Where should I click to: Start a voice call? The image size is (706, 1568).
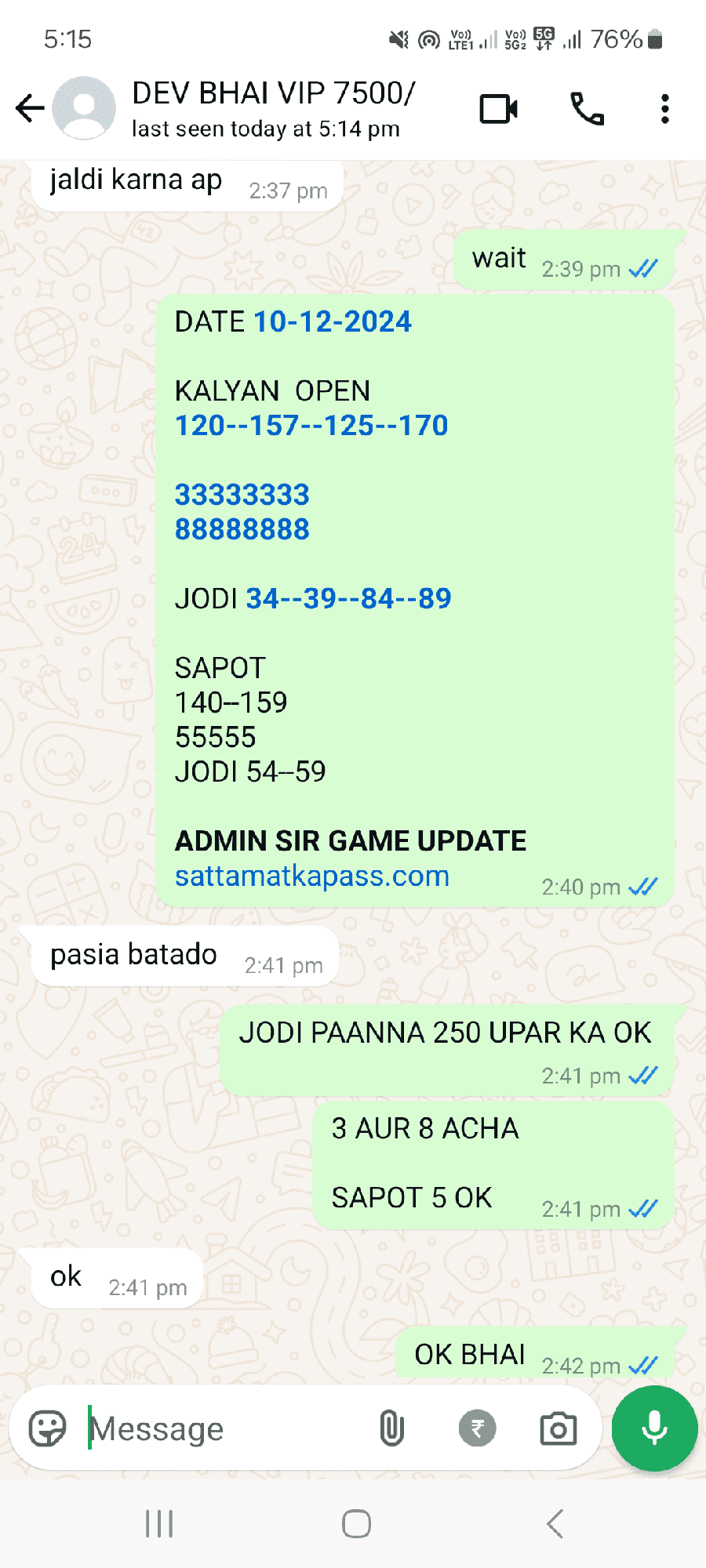pos(587,109)
